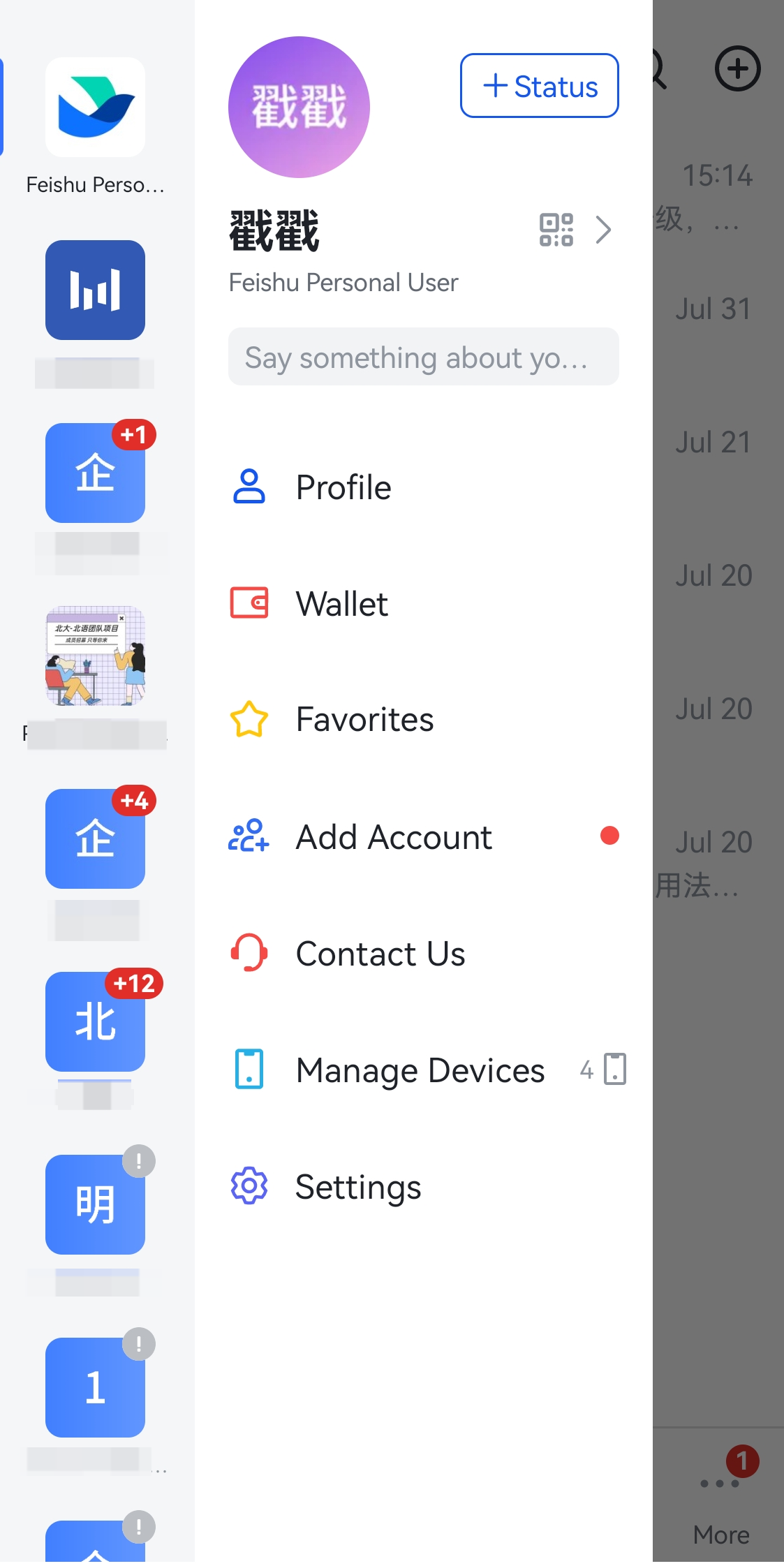
Task: Tap the signature field saying something about yourself
Action: (423, 357)
